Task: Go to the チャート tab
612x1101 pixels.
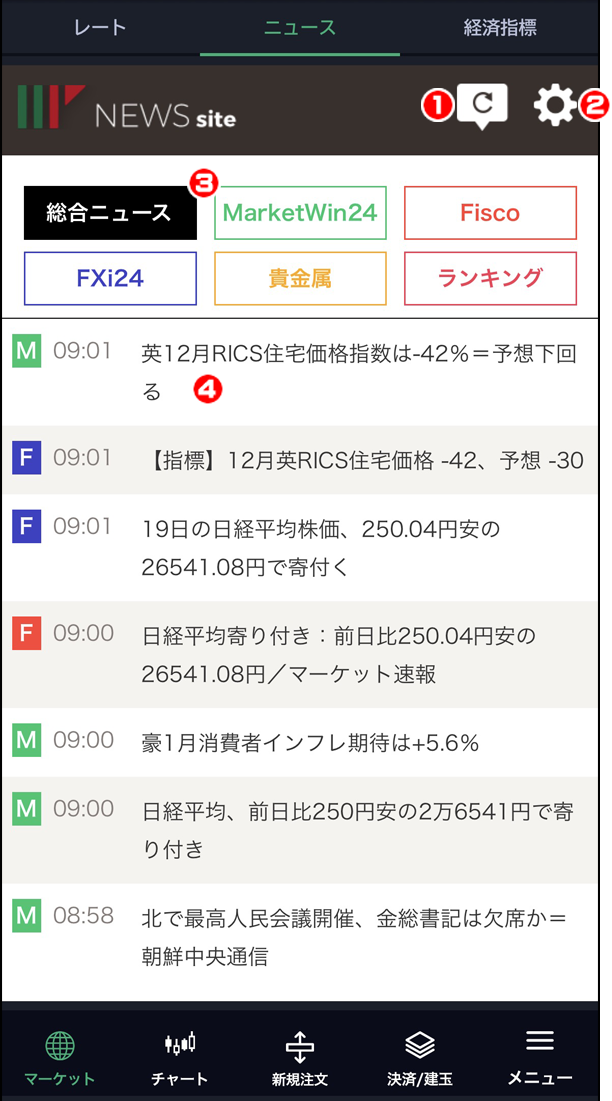Action: (x=180, y=1059)
